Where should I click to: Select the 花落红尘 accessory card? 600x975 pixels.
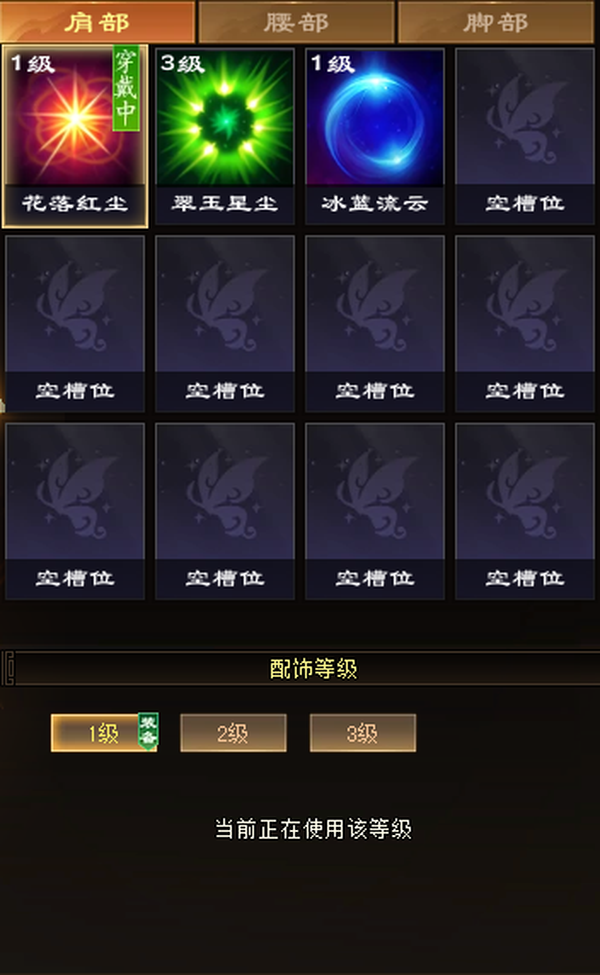click(x=75, y=136)
